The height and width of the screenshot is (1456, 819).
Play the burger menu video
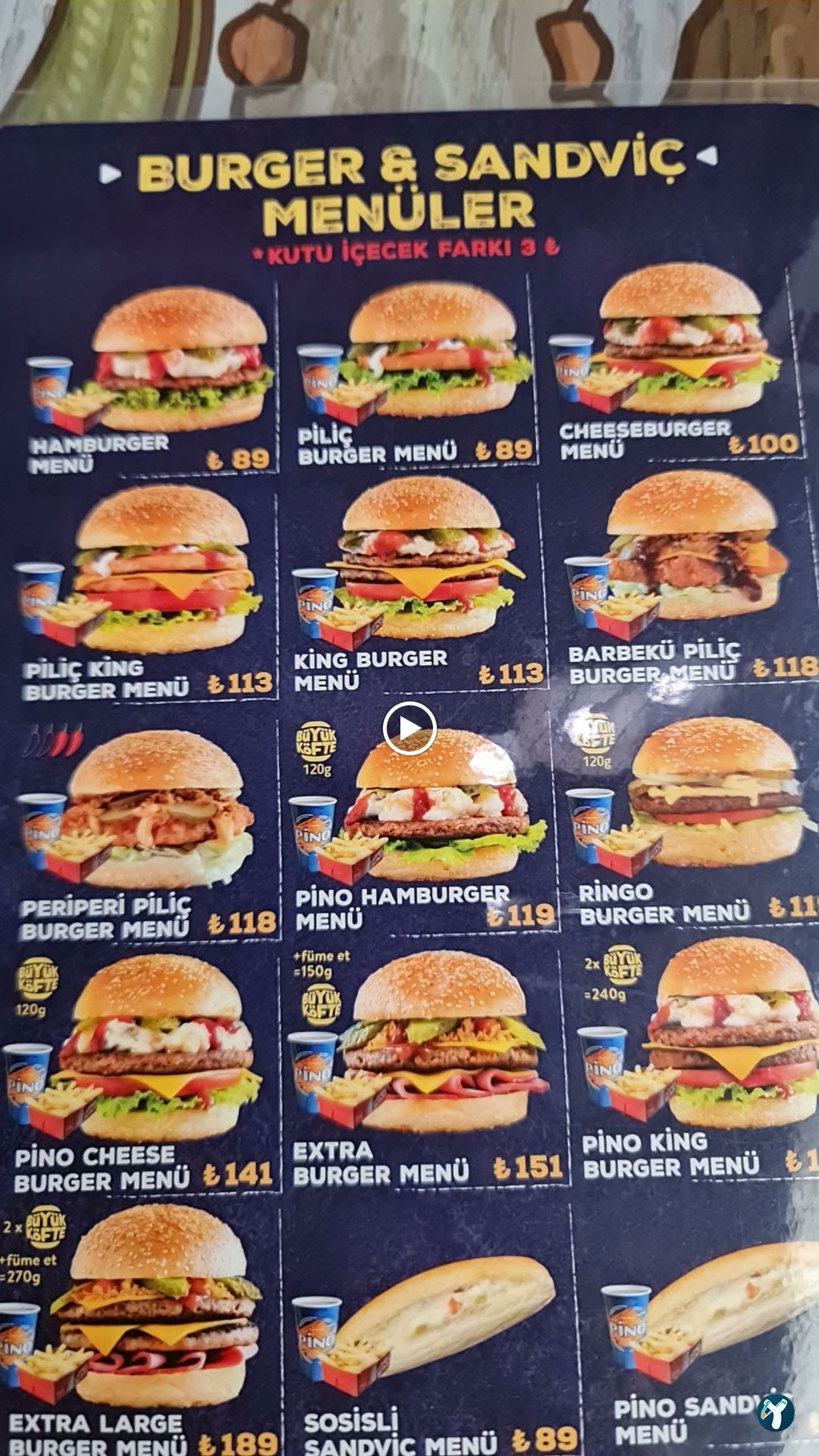pyautogui.click(x=409, y=729)
